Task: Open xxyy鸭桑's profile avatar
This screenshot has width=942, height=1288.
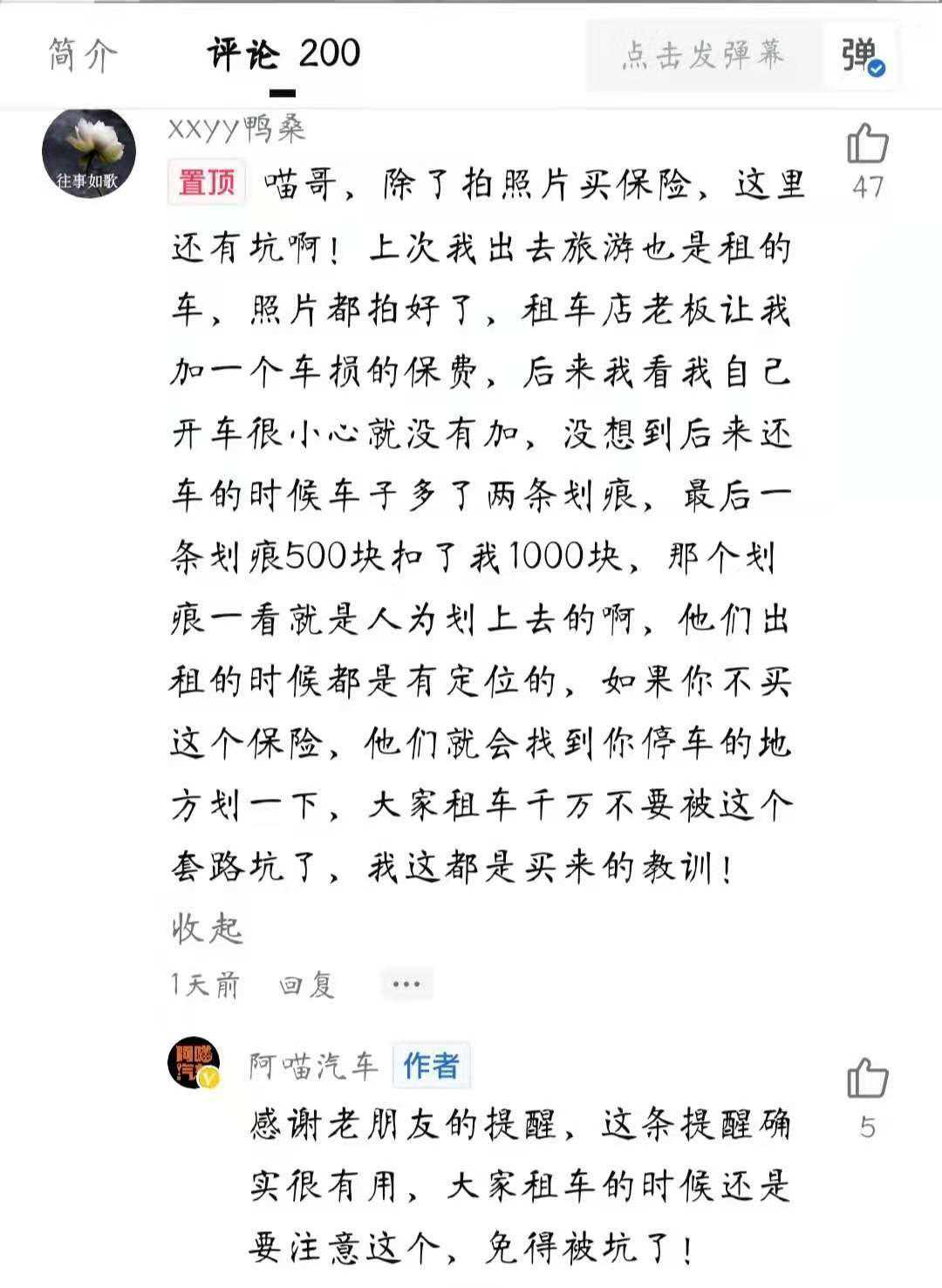Action: (89, 153)
